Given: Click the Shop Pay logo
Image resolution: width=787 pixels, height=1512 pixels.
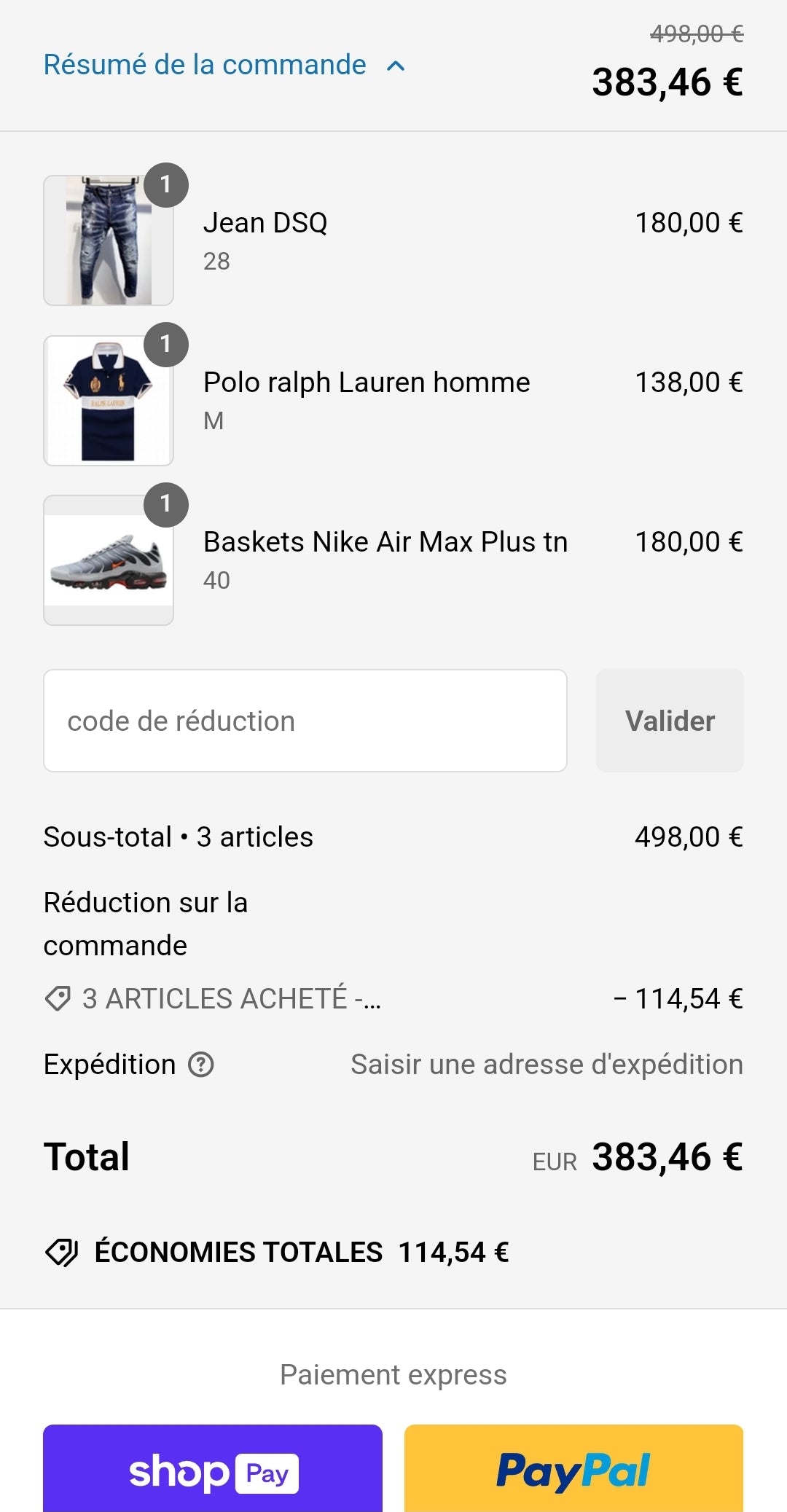Looking at the screenshot, I should coord(214,1473).
